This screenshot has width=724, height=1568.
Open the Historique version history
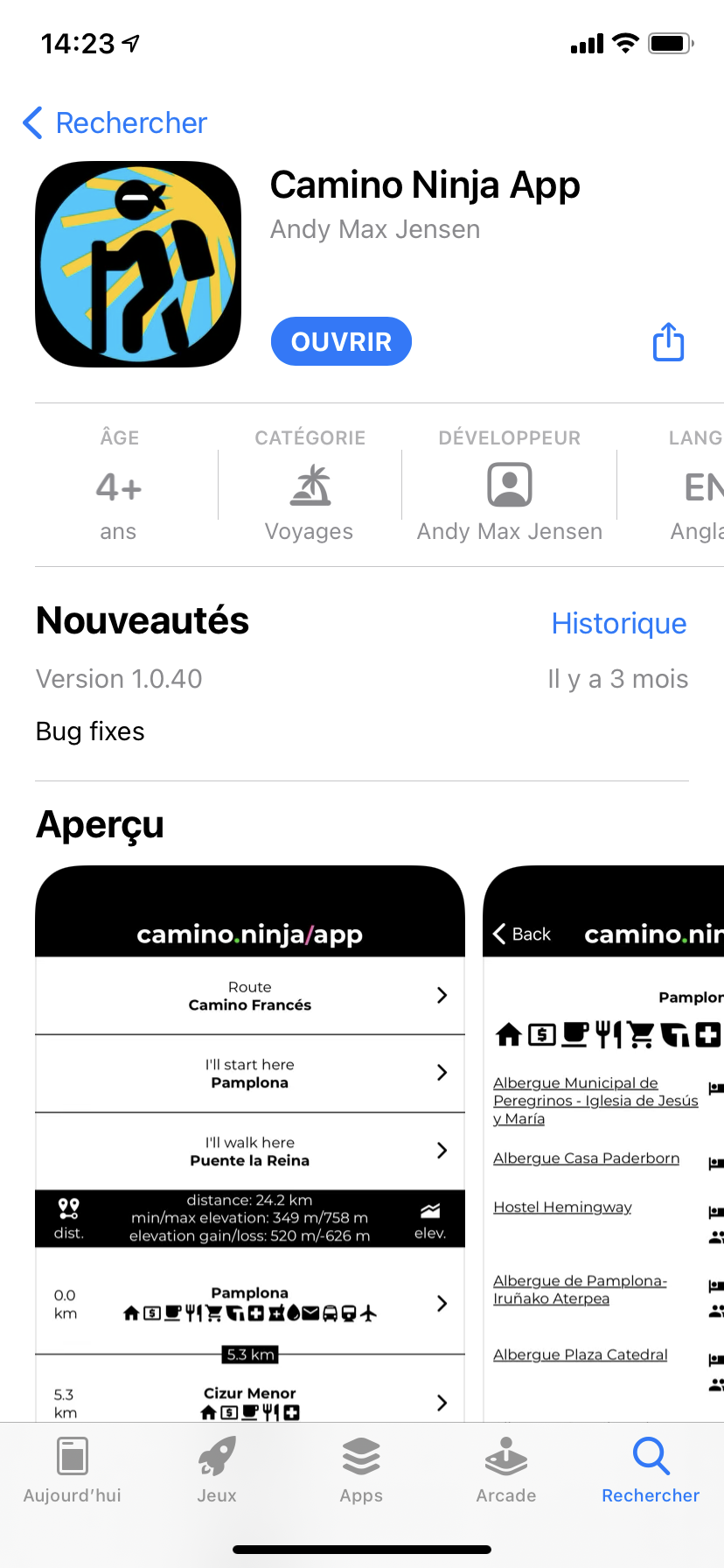coord(618,623)
